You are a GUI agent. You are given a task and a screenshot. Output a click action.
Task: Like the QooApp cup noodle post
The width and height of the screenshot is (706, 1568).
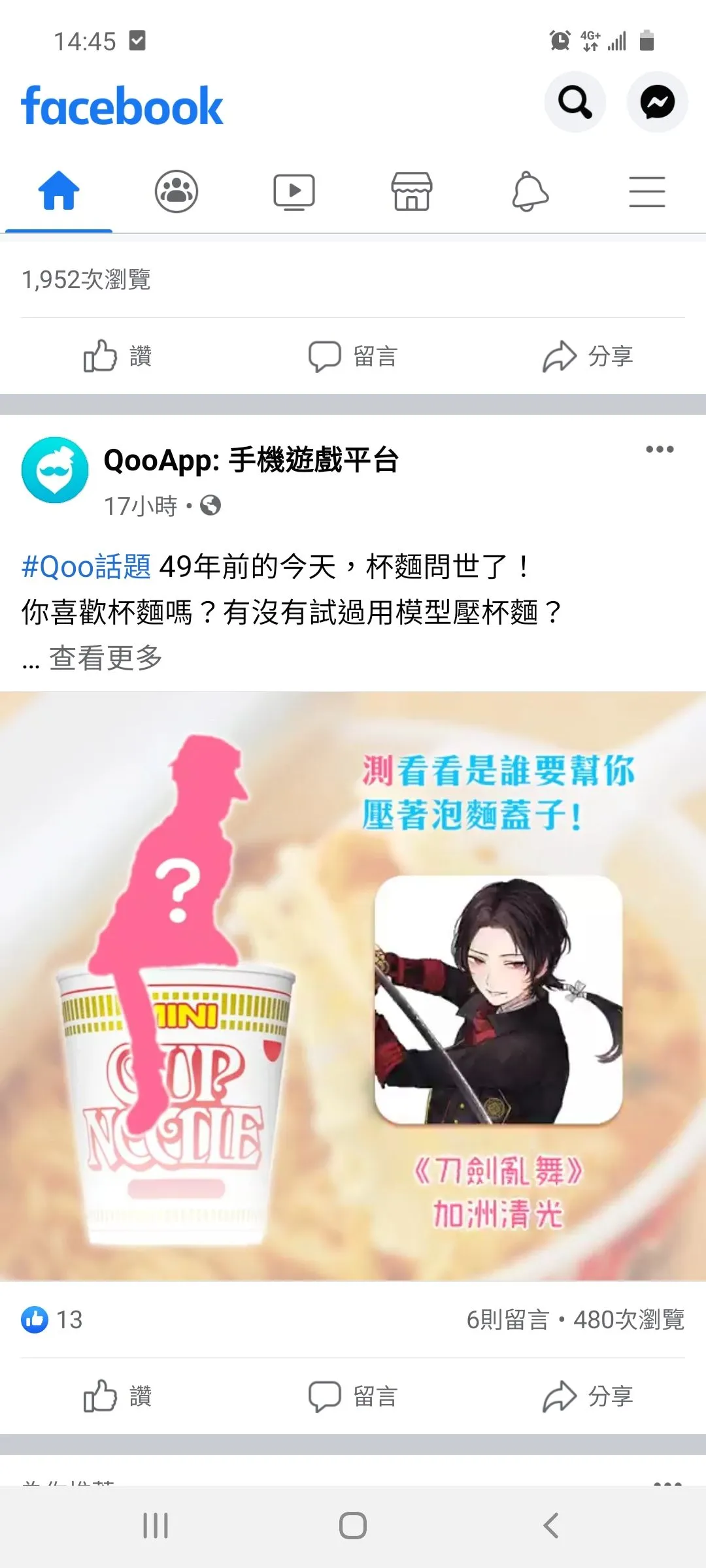[x=118, y=1396]
